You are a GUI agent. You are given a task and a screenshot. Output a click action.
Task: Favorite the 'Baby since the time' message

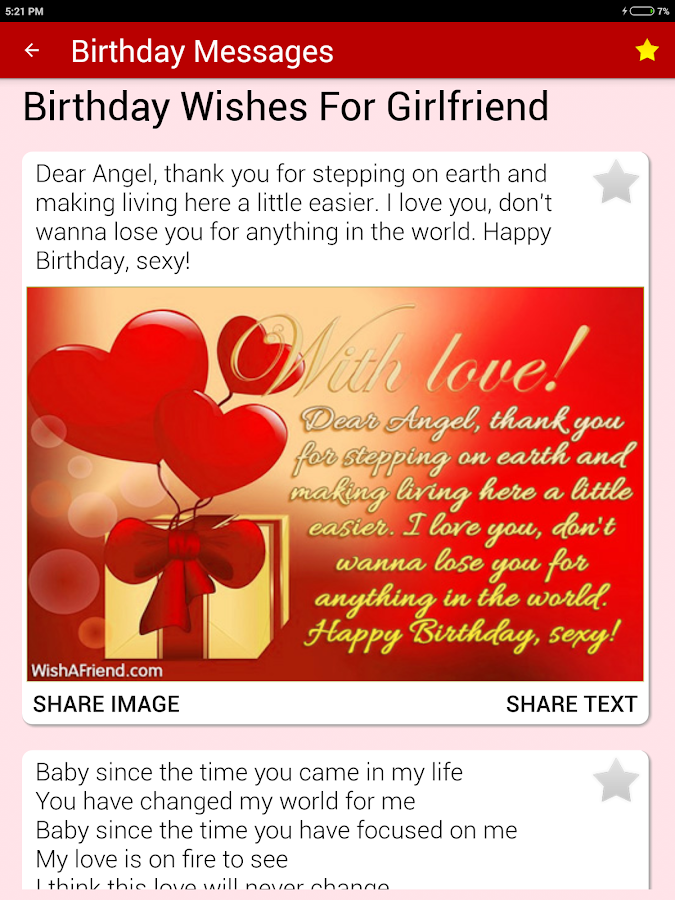point(615,781)
